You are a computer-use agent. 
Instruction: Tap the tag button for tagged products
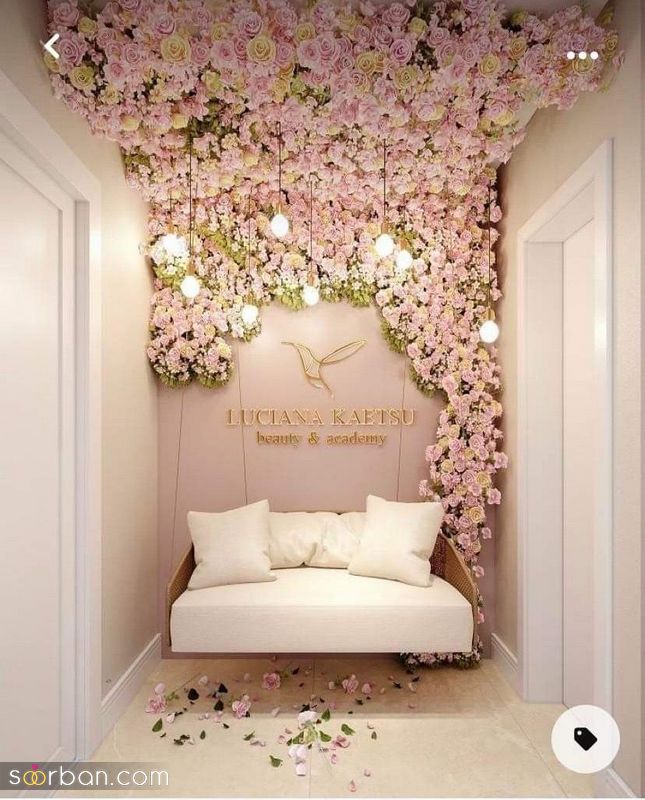pos(585,739)
